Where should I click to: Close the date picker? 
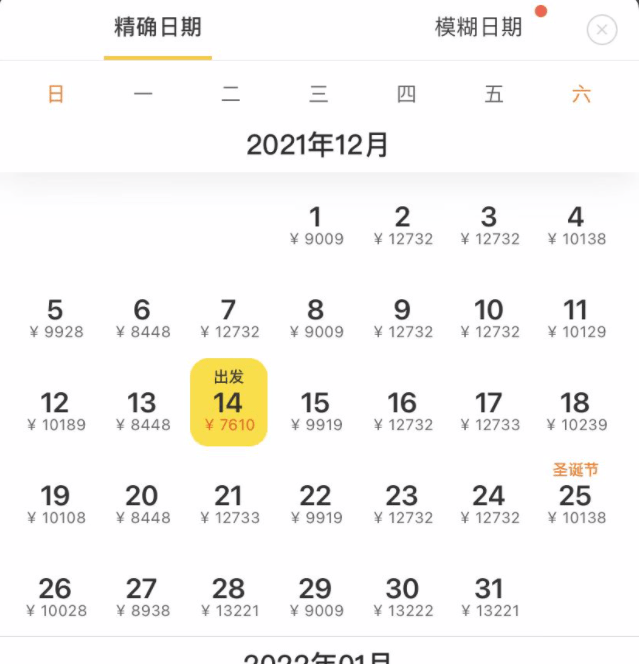(601, 30)
